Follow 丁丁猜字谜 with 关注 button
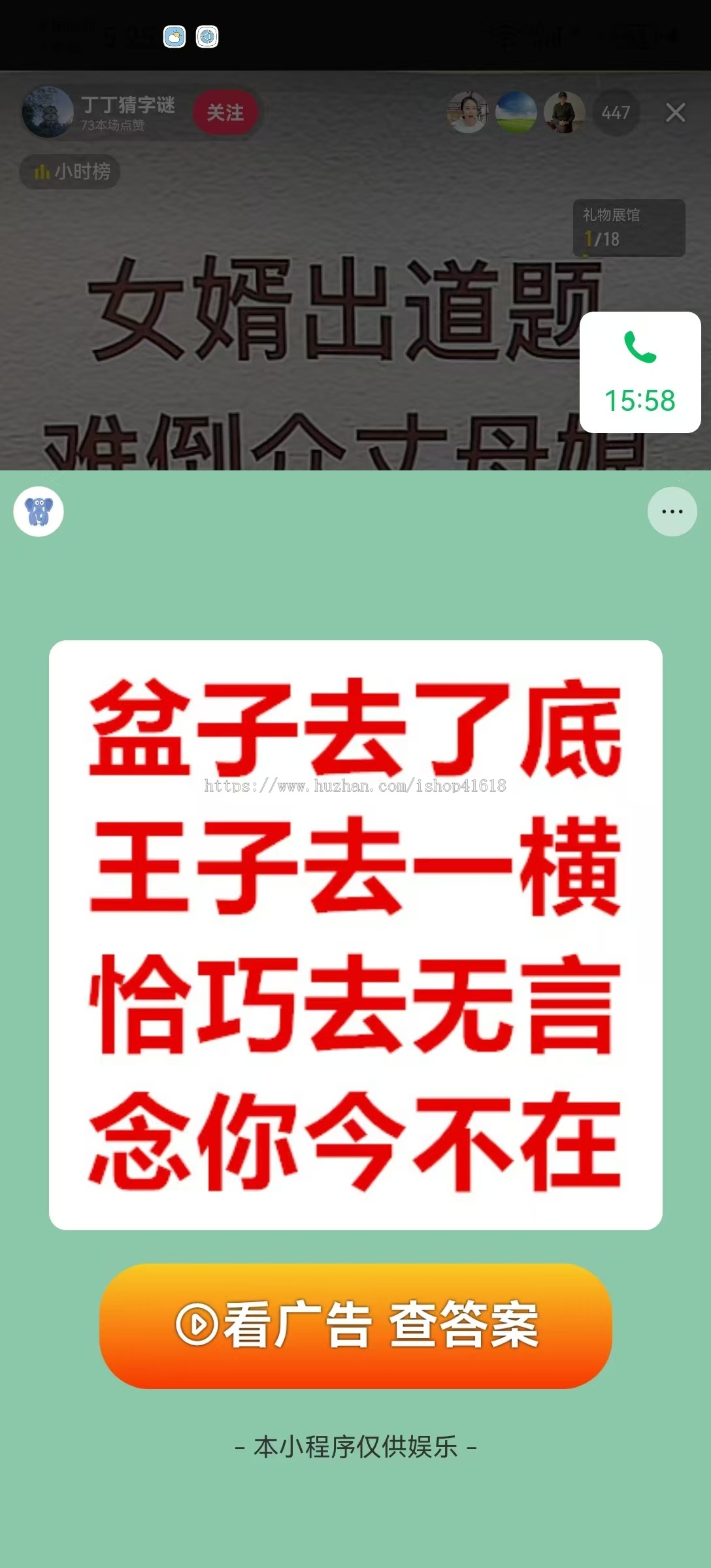Image resolution: width=711 pixels, height=1568 pixels. click(x=225, y=113)
